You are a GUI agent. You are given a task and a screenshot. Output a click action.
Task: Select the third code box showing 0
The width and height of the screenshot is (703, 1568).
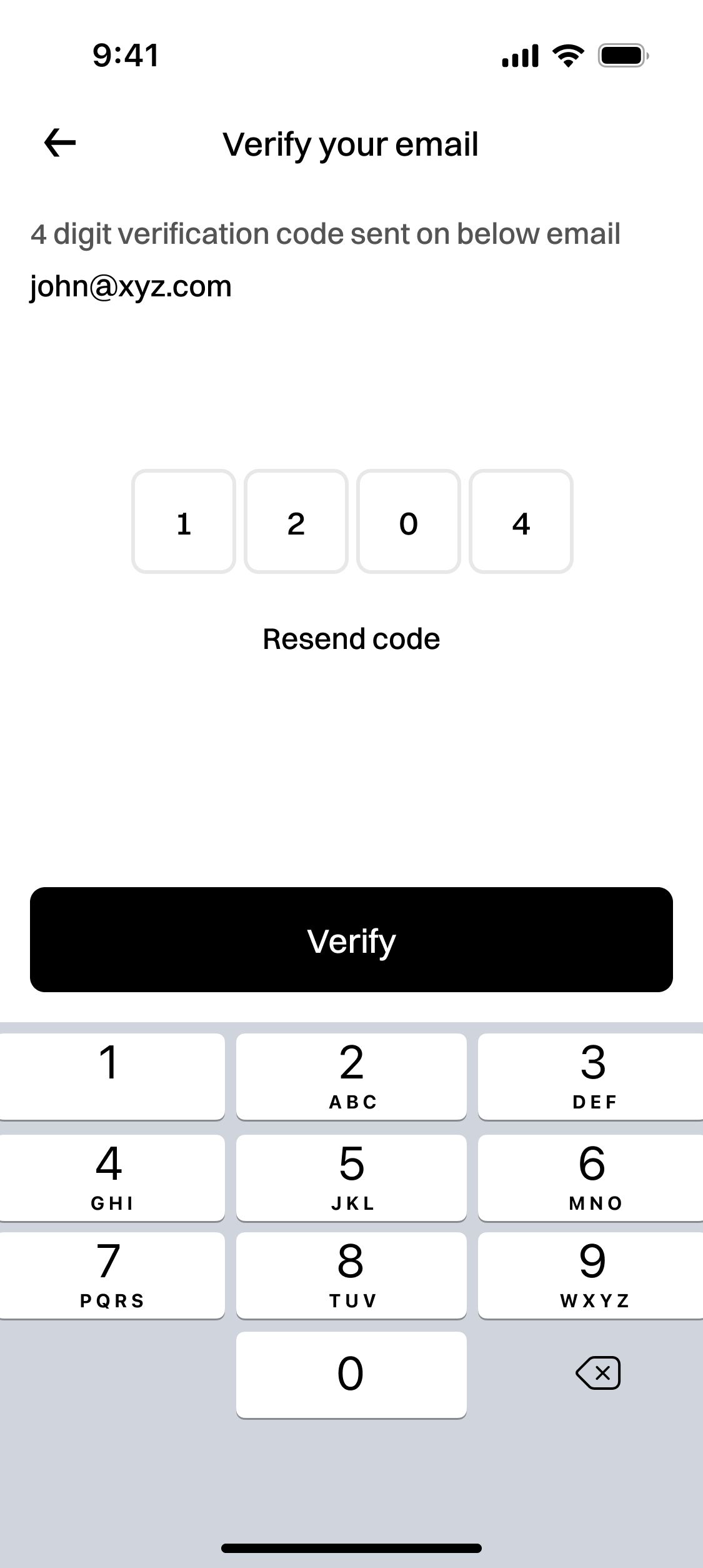pos(409,521)
